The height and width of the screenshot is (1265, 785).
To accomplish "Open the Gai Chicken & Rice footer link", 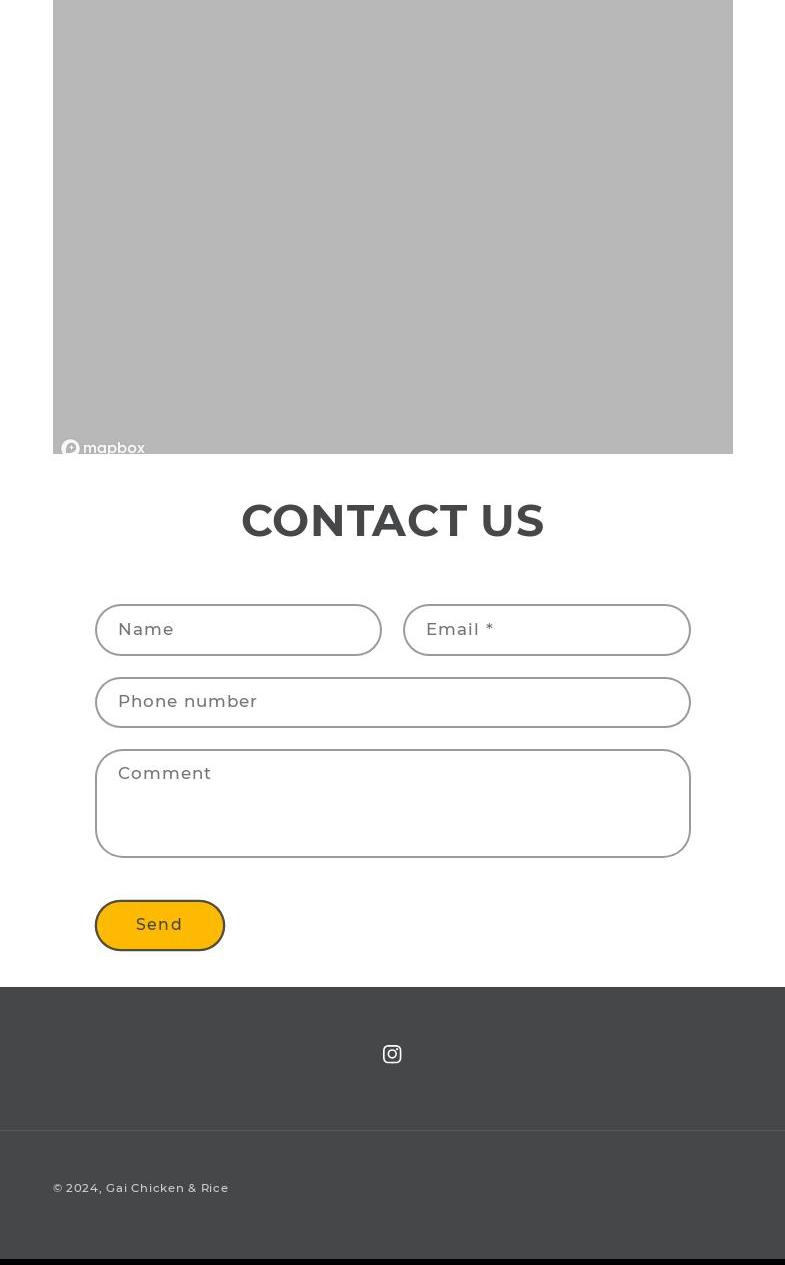I will 167,1188.
